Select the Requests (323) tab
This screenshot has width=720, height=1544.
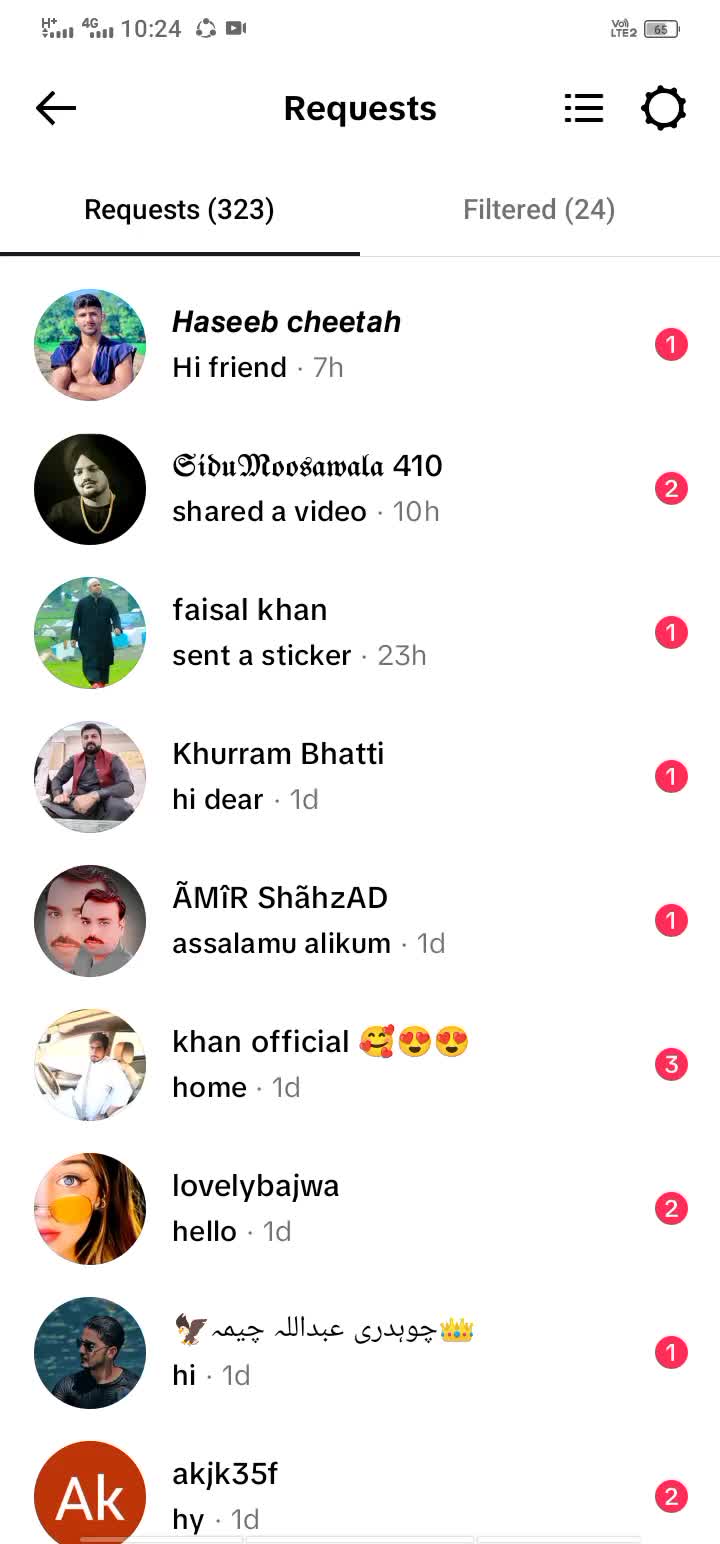click(x=179, y=210)
